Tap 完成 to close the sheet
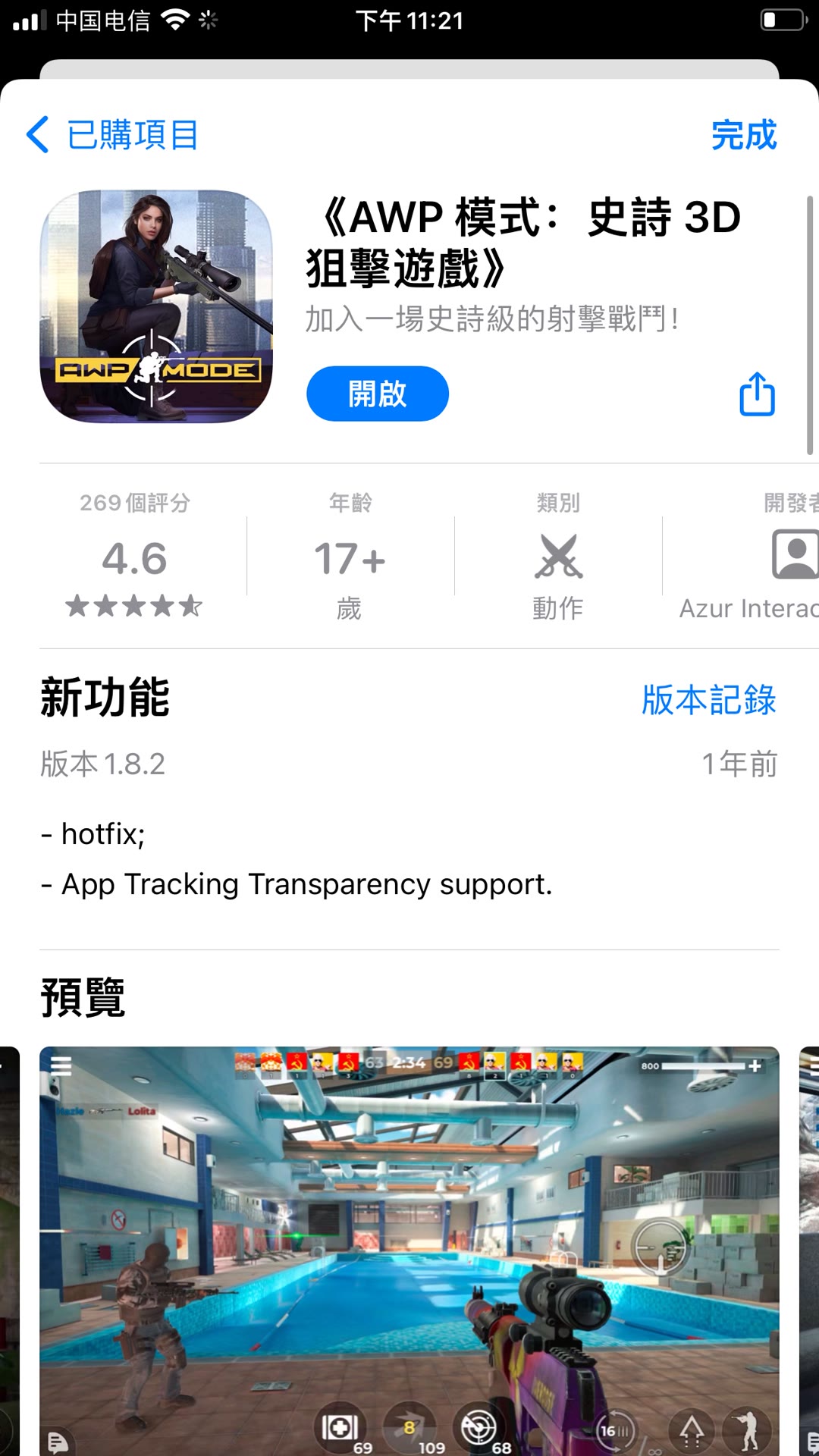819x1456 pixels. click(x=743, y=135)
